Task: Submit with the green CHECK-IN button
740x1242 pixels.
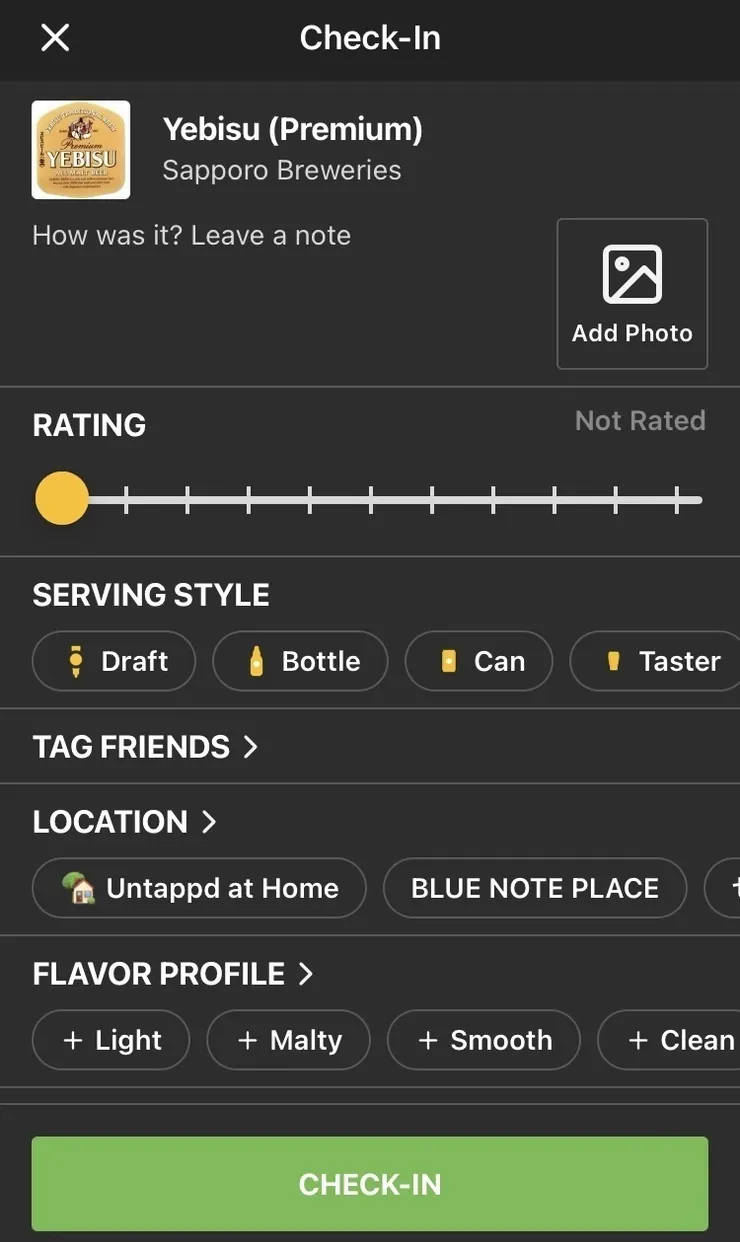Action: click(370, 1184)
